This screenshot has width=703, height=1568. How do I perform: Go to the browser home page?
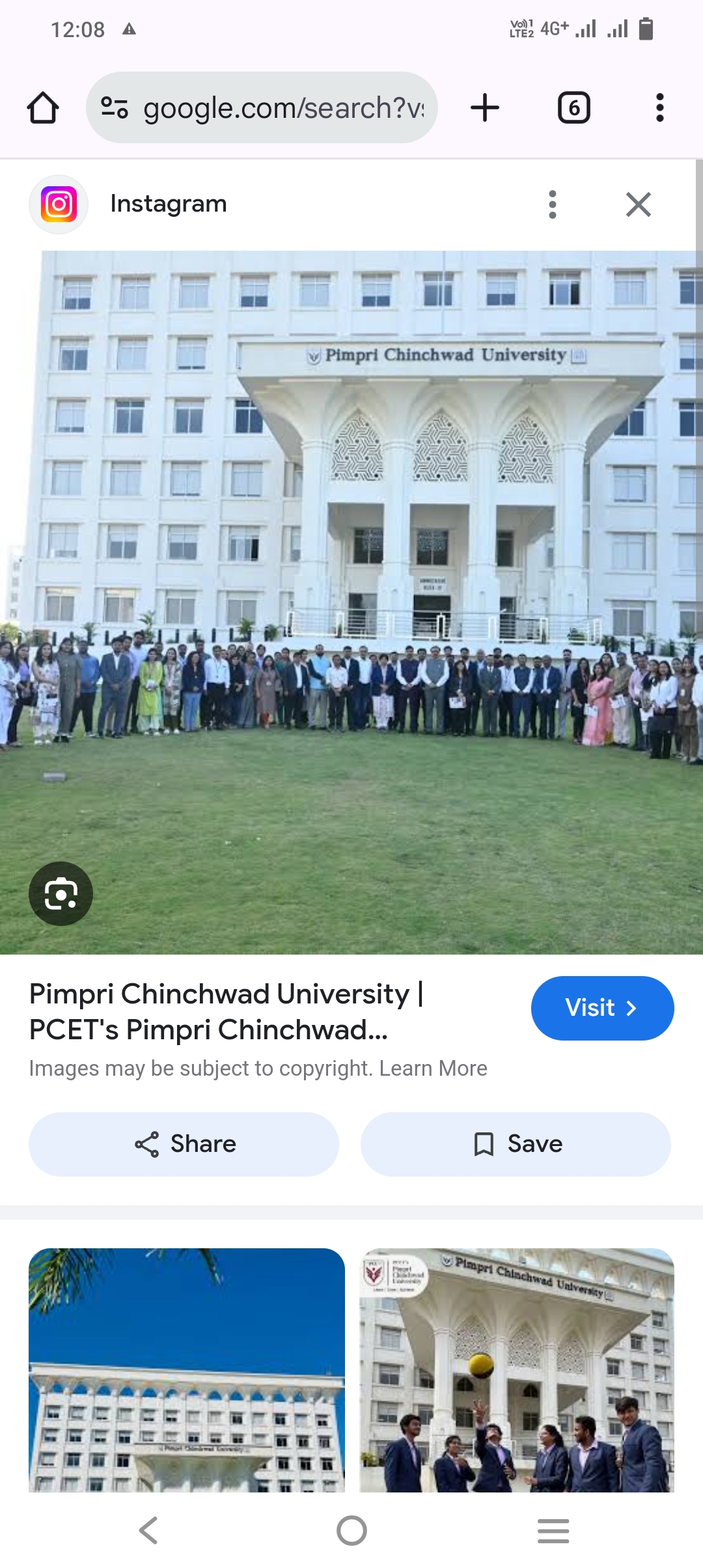pyautogui.click(x=43, y=108)
